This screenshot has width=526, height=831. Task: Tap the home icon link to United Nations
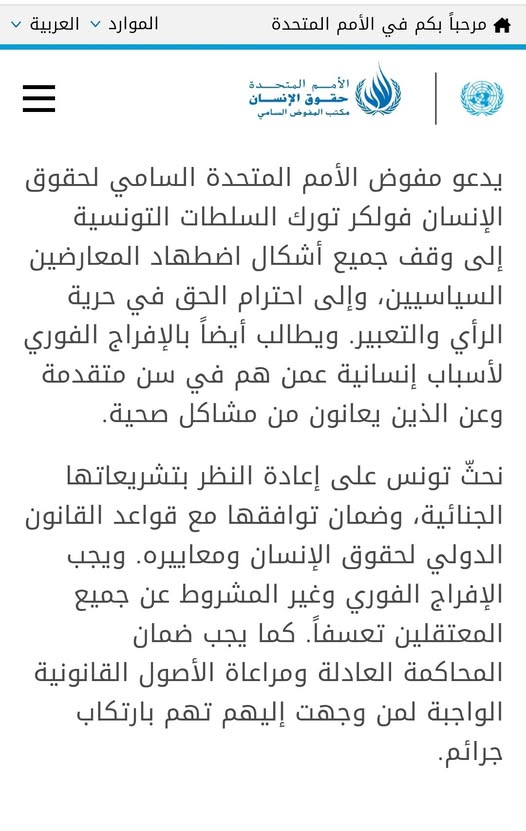pyautogui.click(x=502, y=24)
